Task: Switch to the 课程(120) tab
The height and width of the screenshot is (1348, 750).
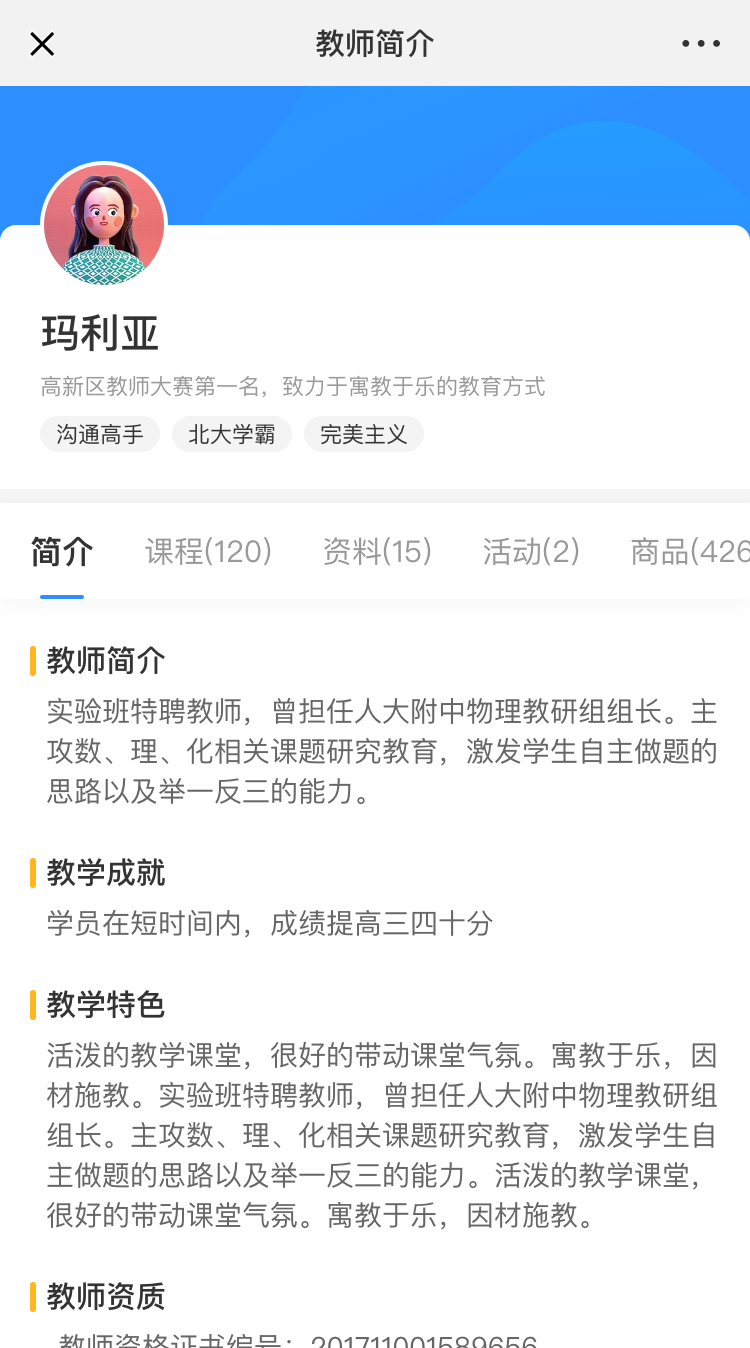Action: pyautogui.click(x=208, y=552)
